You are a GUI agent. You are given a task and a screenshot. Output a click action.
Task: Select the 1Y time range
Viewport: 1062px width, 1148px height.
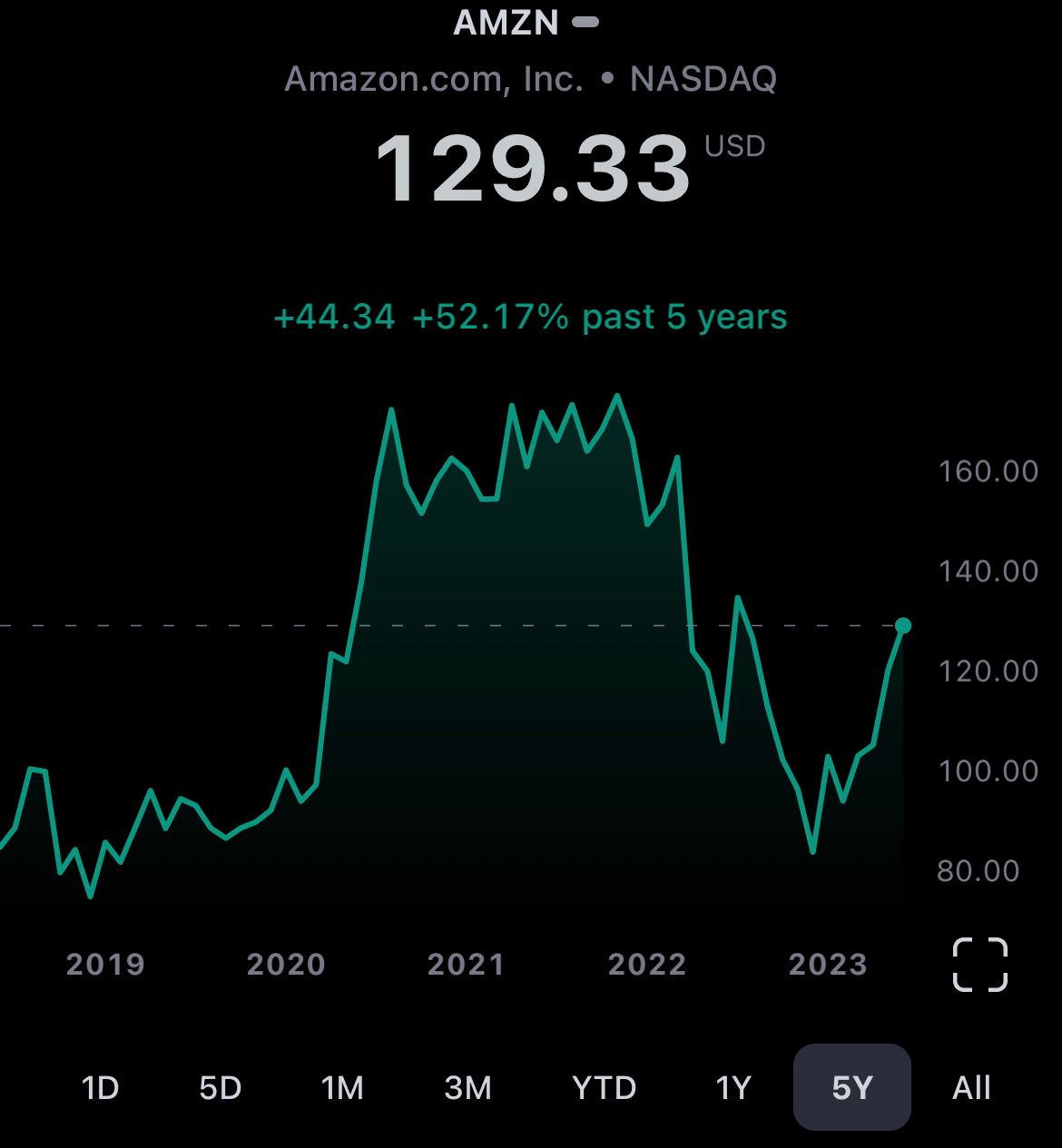(733, 1087)
